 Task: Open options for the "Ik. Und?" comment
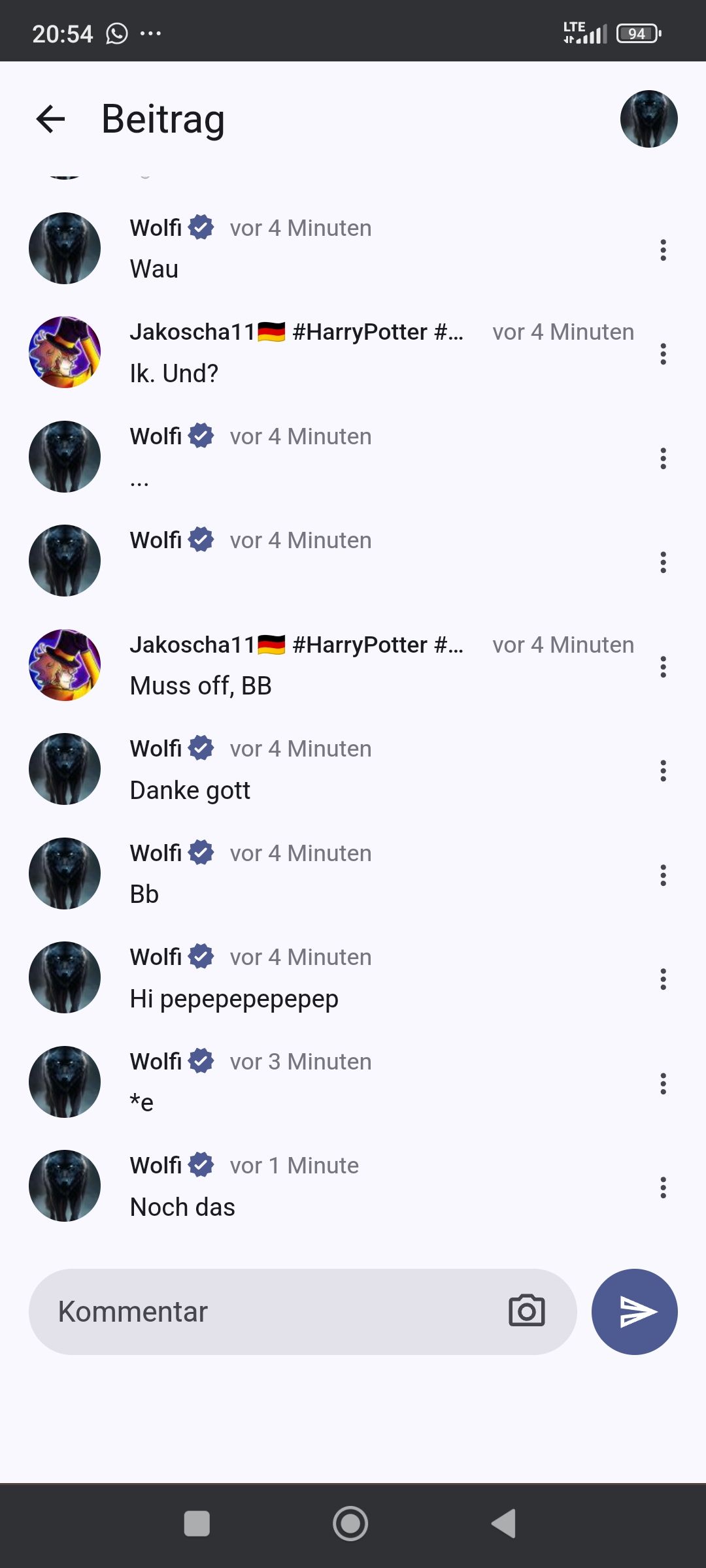663,353
